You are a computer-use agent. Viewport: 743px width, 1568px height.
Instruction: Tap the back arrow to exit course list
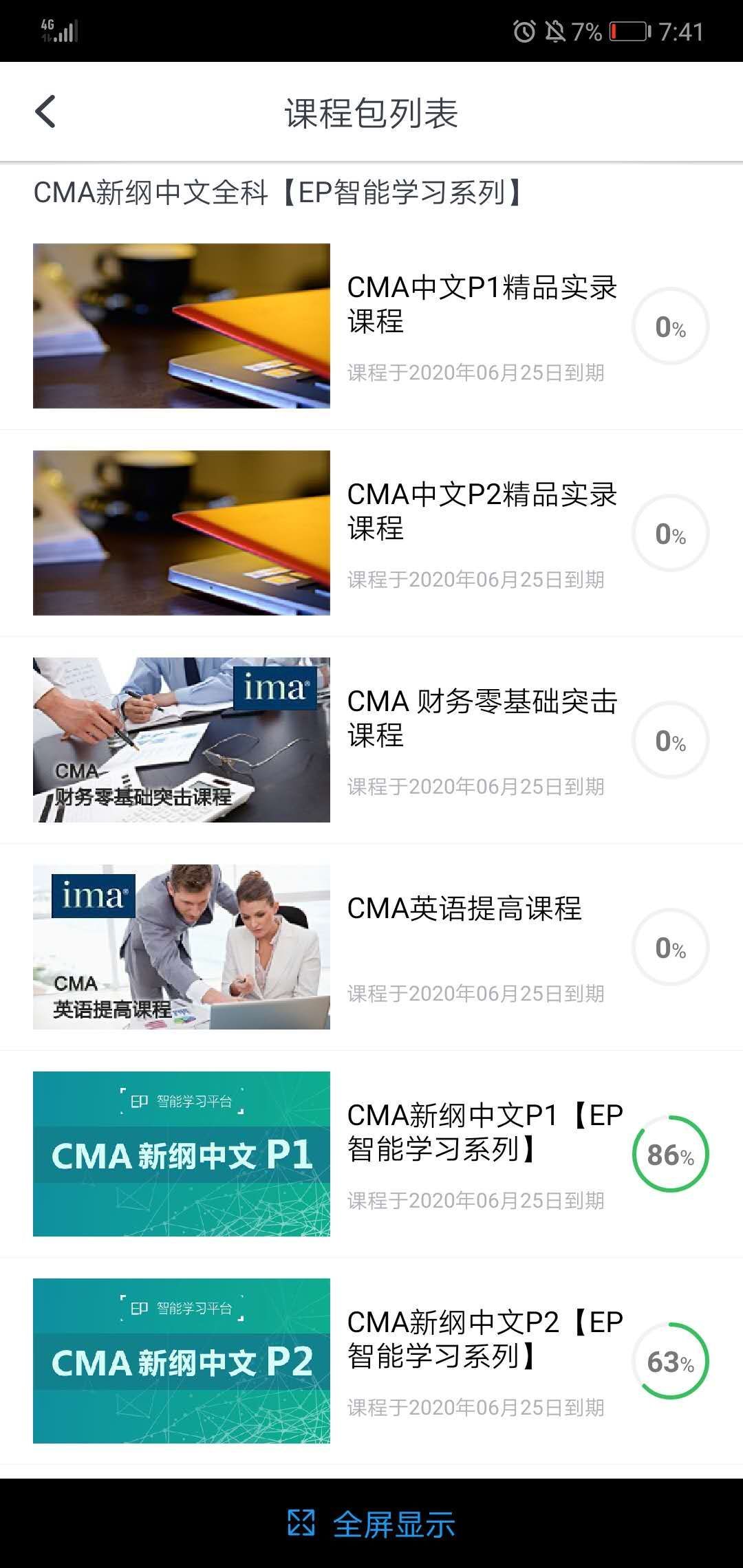tap(45, 110)
